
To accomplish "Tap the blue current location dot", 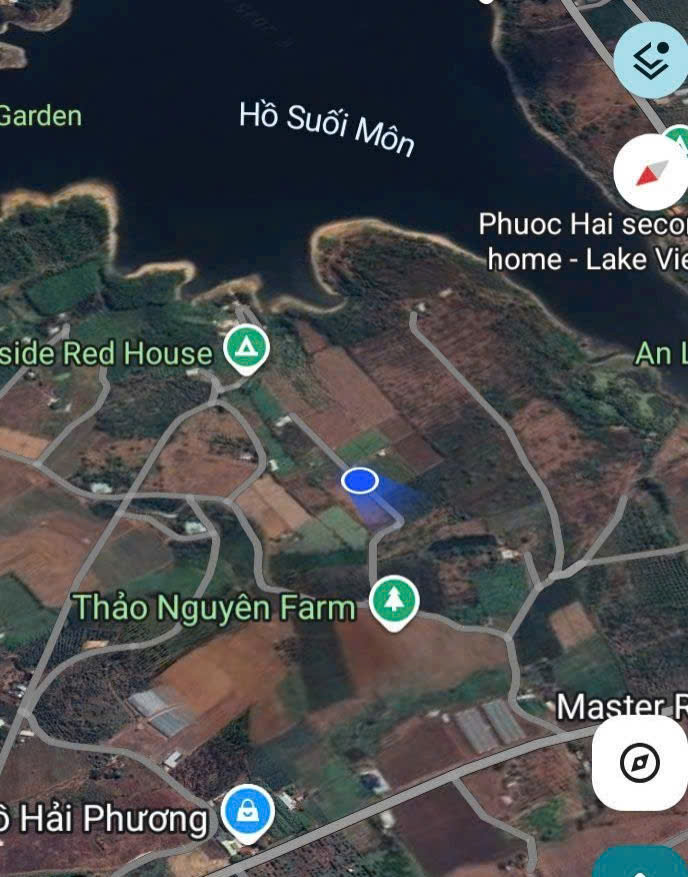I will point(359,481).
